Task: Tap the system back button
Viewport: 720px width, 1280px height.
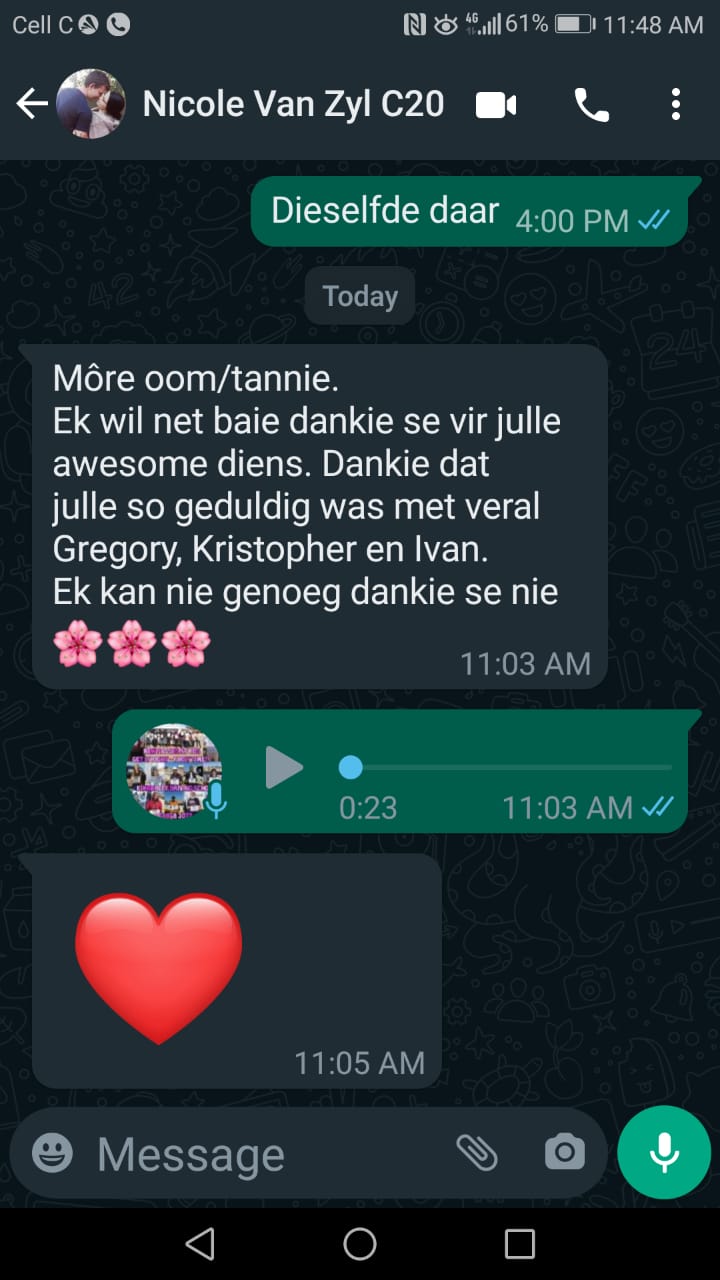Action: point(200,1244)
